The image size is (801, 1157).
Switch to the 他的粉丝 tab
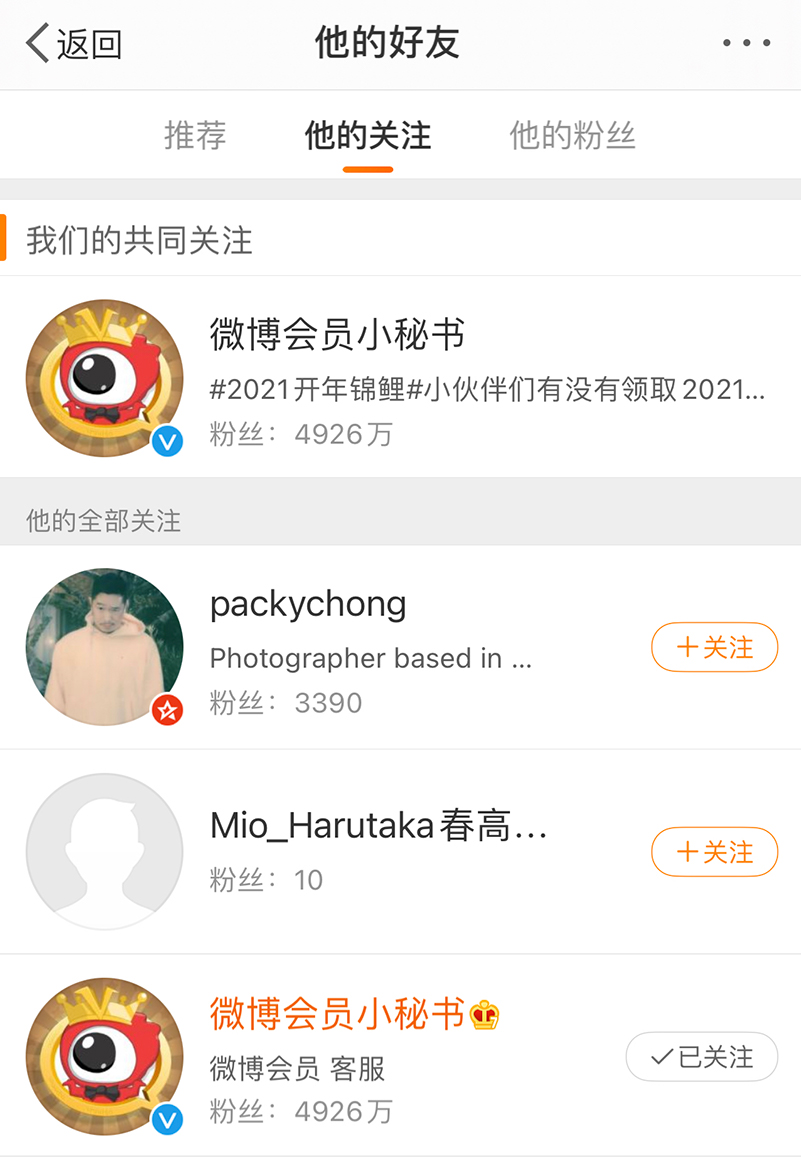tap(572, 135)
